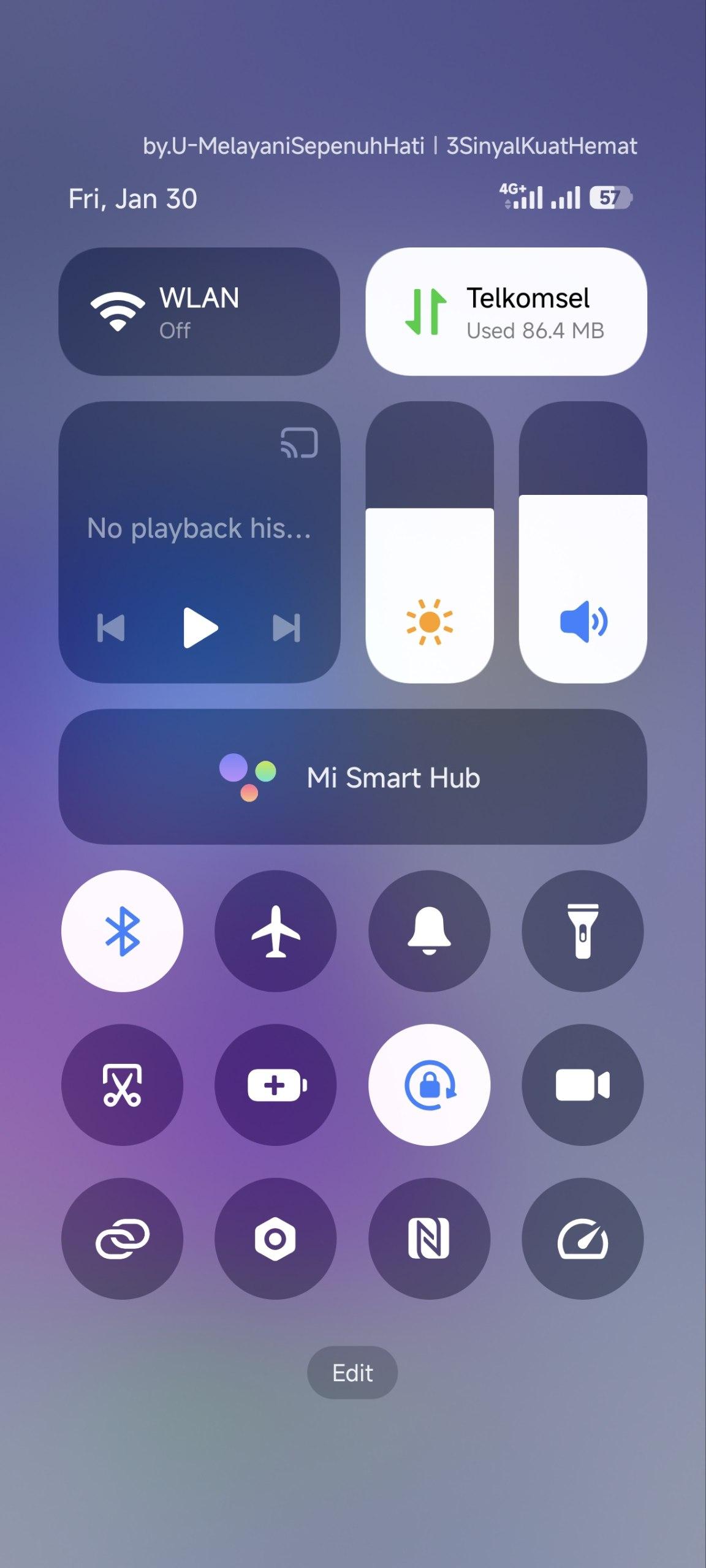The image size is (706, 1568).
Task: Tap the speedometer performance tile
Action: point(582,1238)
